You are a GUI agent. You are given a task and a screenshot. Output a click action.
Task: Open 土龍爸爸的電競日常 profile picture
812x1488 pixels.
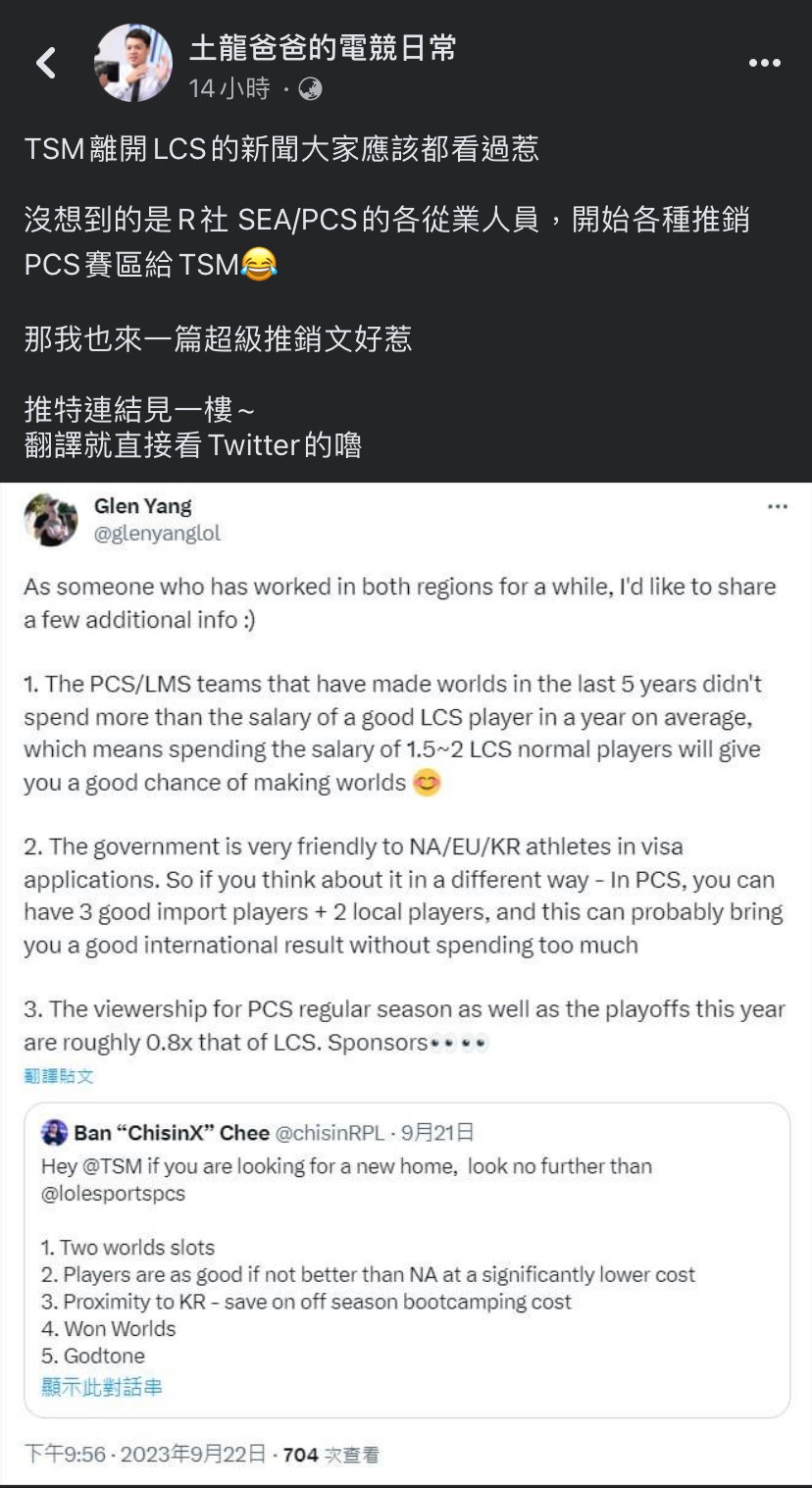(134, 61)
